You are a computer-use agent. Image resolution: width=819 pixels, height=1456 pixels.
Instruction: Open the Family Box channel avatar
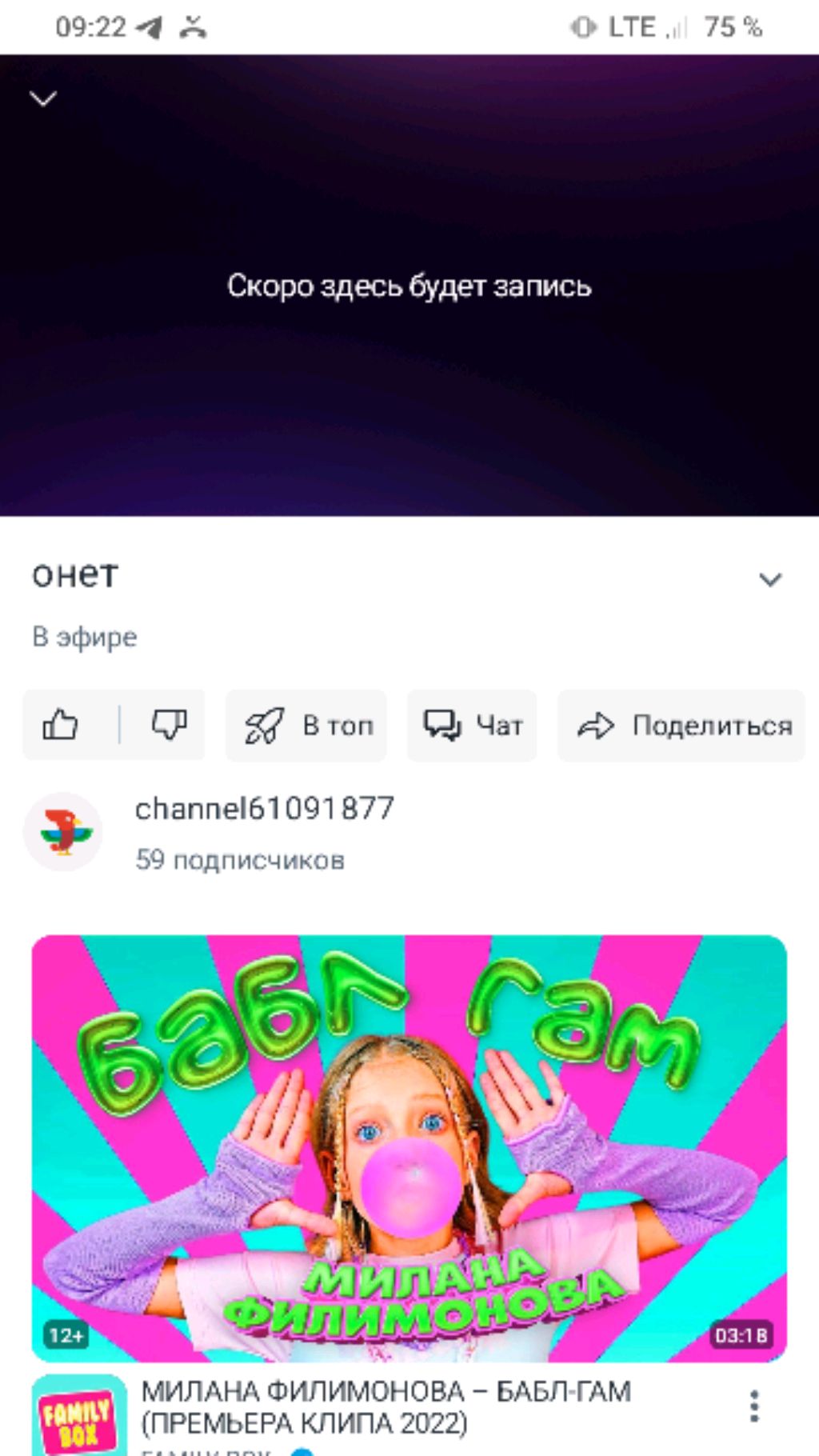pos(78,1418)
